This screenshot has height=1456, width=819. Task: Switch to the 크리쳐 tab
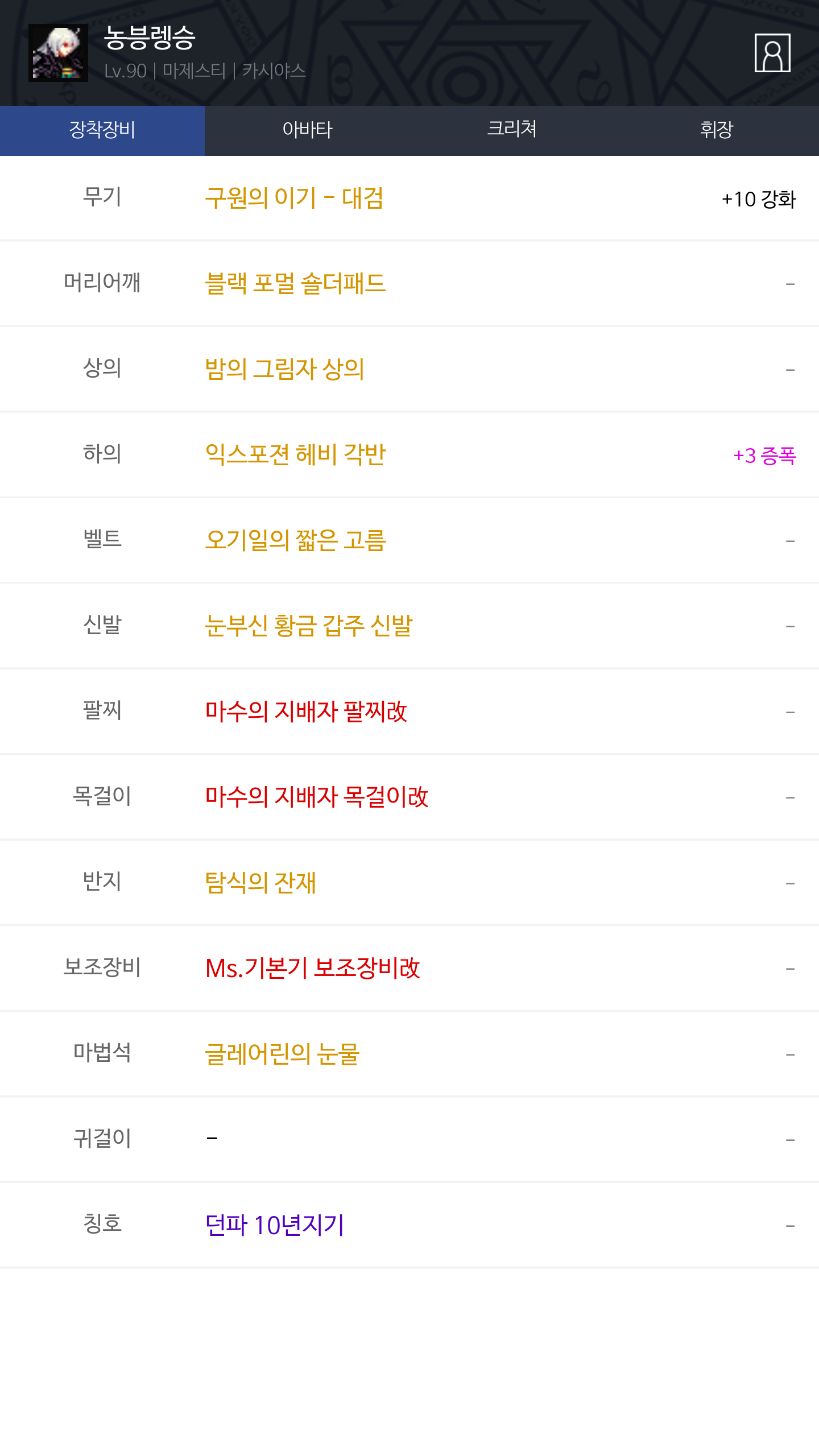pos(512,130)
